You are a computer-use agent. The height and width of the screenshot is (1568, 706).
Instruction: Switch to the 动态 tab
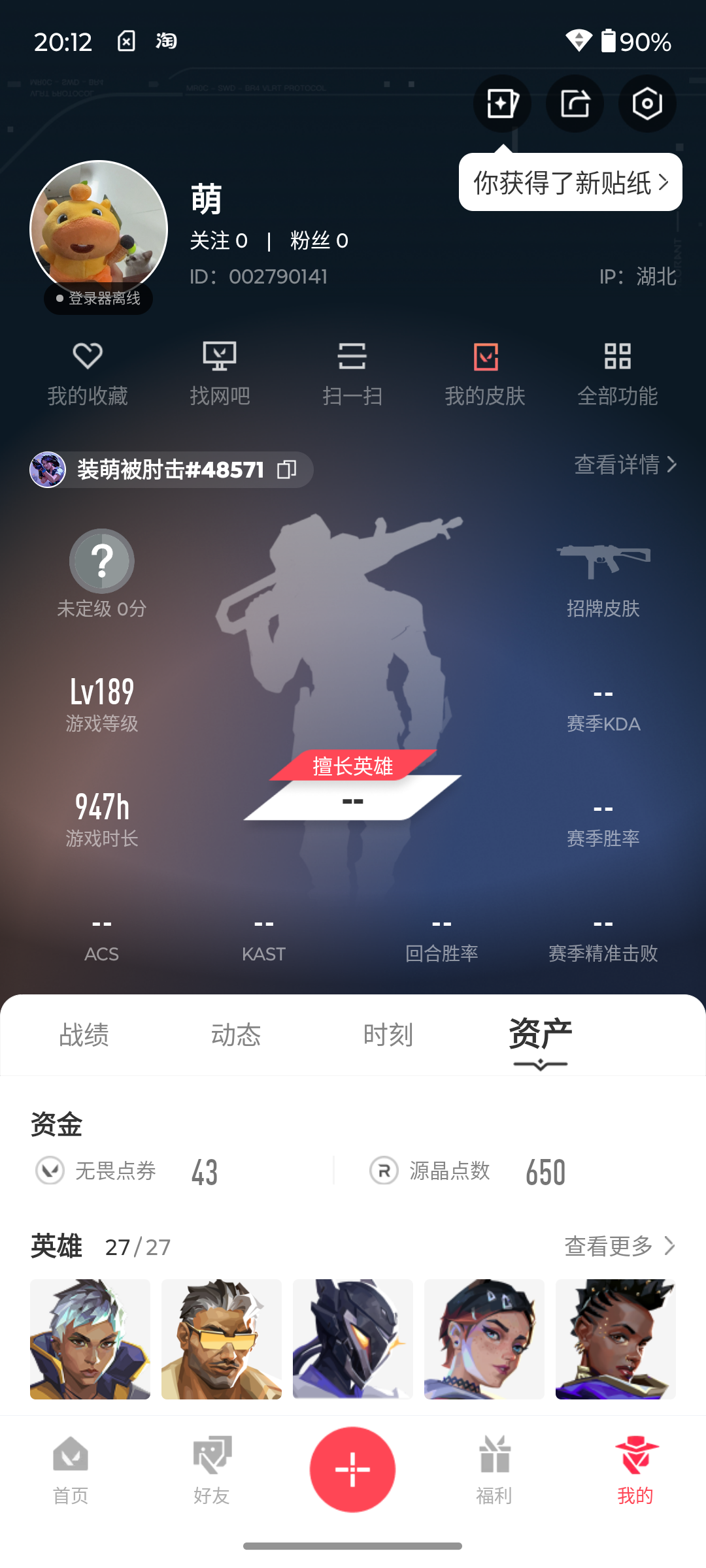[x=236, y=1035]
